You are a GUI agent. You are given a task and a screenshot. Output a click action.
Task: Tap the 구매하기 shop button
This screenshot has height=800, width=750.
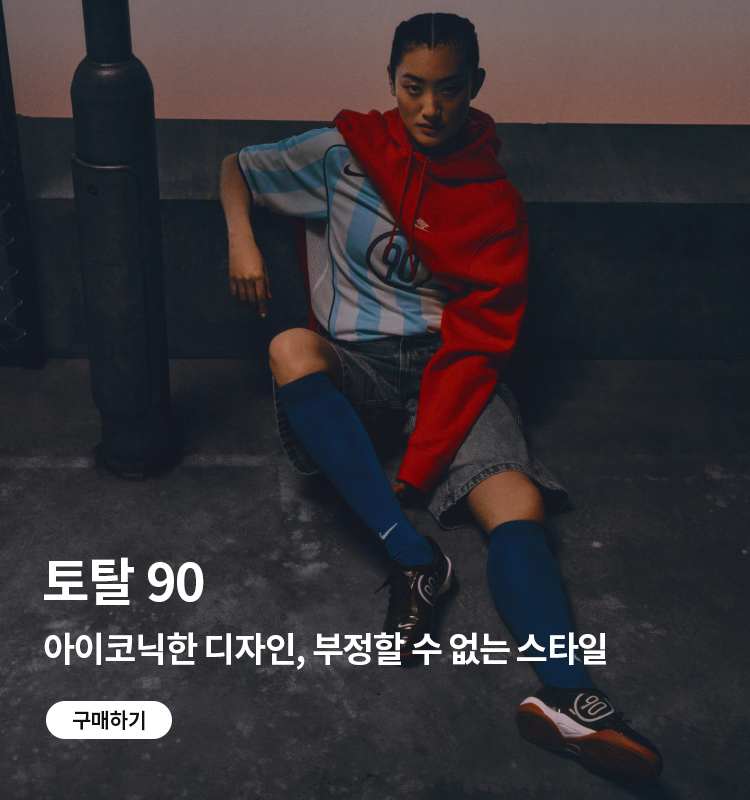(x=109, y=720)
